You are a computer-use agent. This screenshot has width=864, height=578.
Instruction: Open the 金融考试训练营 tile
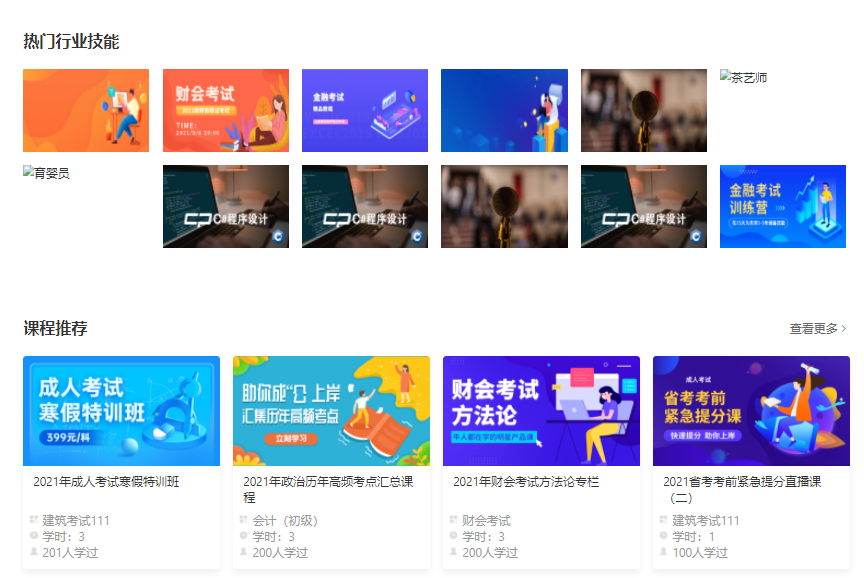(x=782, y=206)
